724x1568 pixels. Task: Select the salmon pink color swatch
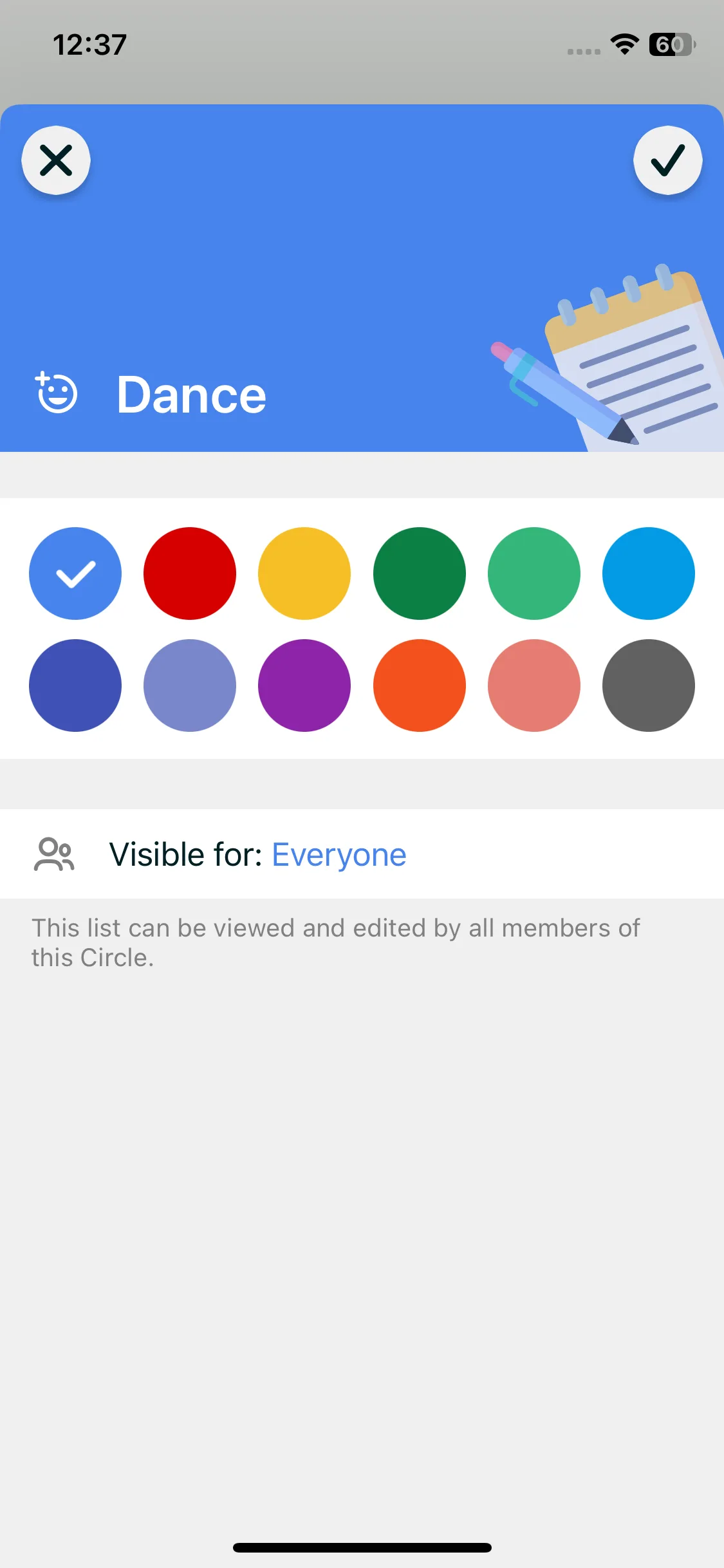[534, 686]
